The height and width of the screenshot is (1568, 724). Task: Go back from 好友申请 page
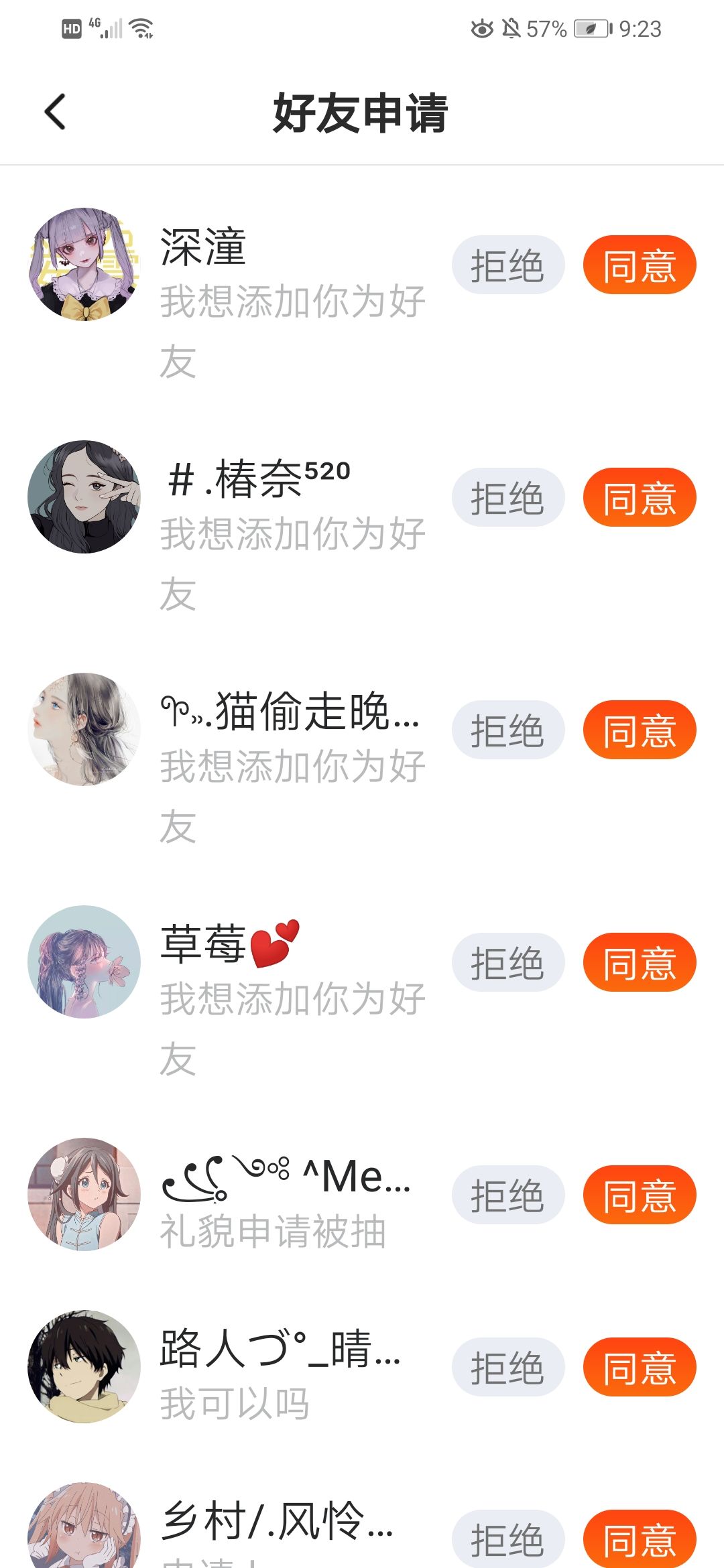click(55, 111)
